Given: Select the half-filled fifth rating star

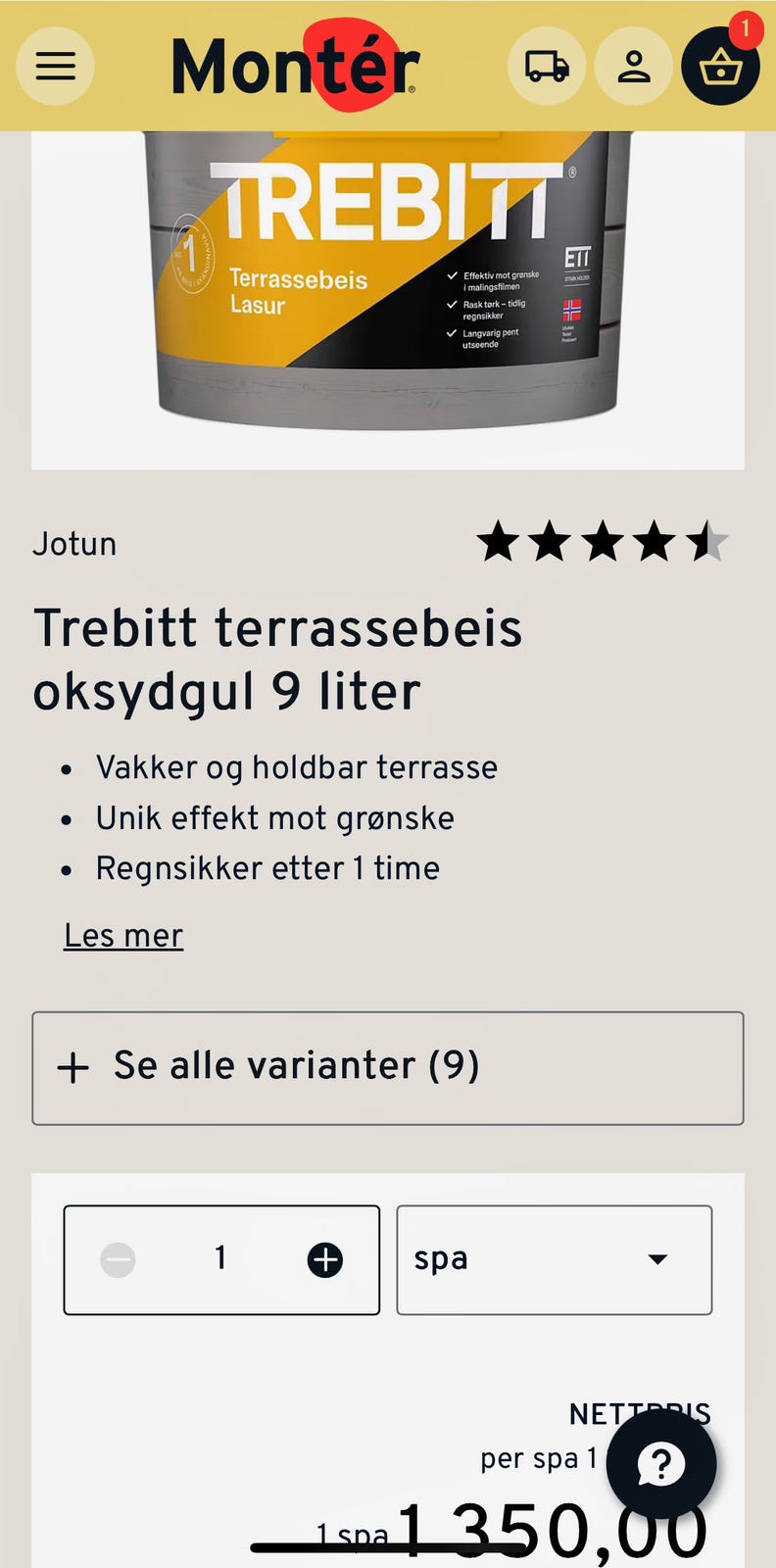Looking at the screenshot, I should 706,541.
